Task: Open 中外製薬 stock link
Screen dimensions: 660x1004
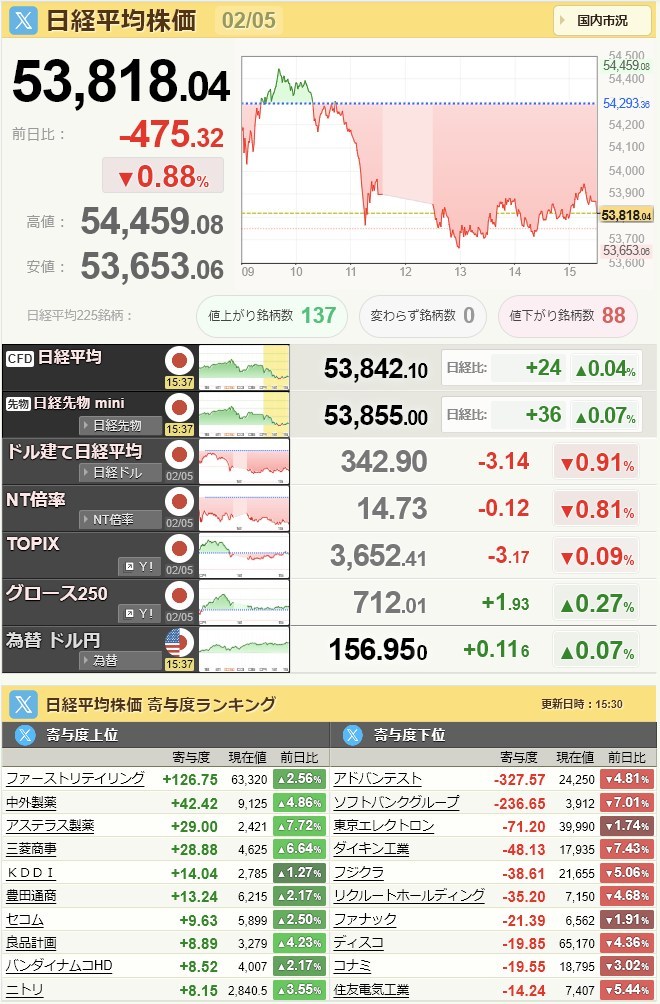Action: coord(31,802)
